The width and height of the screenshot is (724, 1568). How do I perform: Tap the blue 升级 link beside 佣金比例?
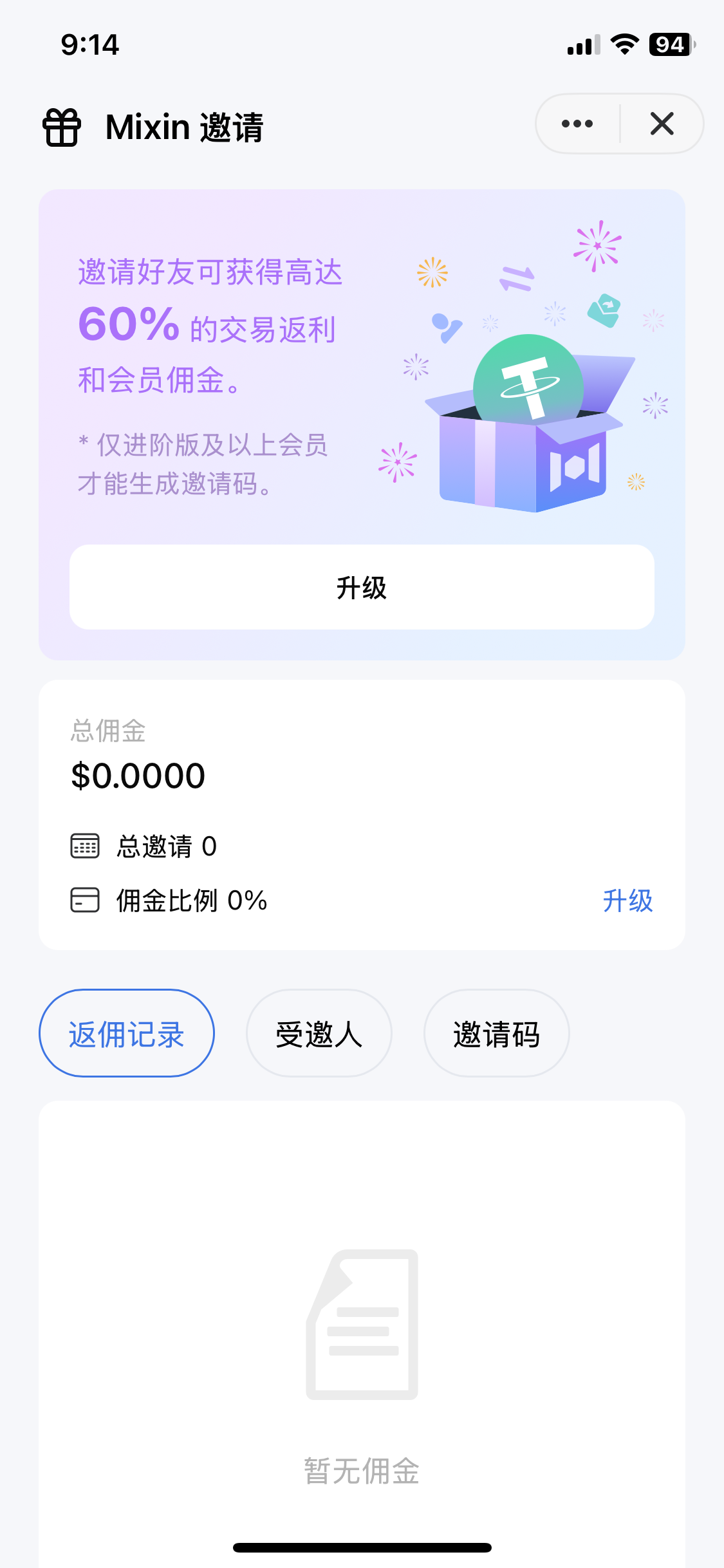pyautogui.click(x=627, y=901)
